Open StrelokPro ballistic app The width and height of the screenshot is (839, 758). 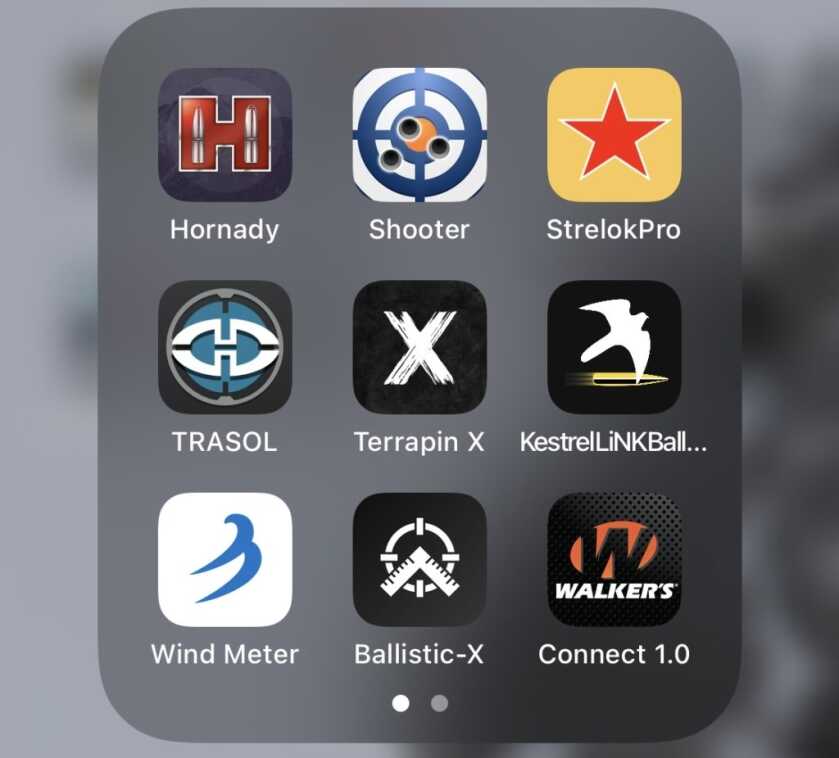click(613, 135)
